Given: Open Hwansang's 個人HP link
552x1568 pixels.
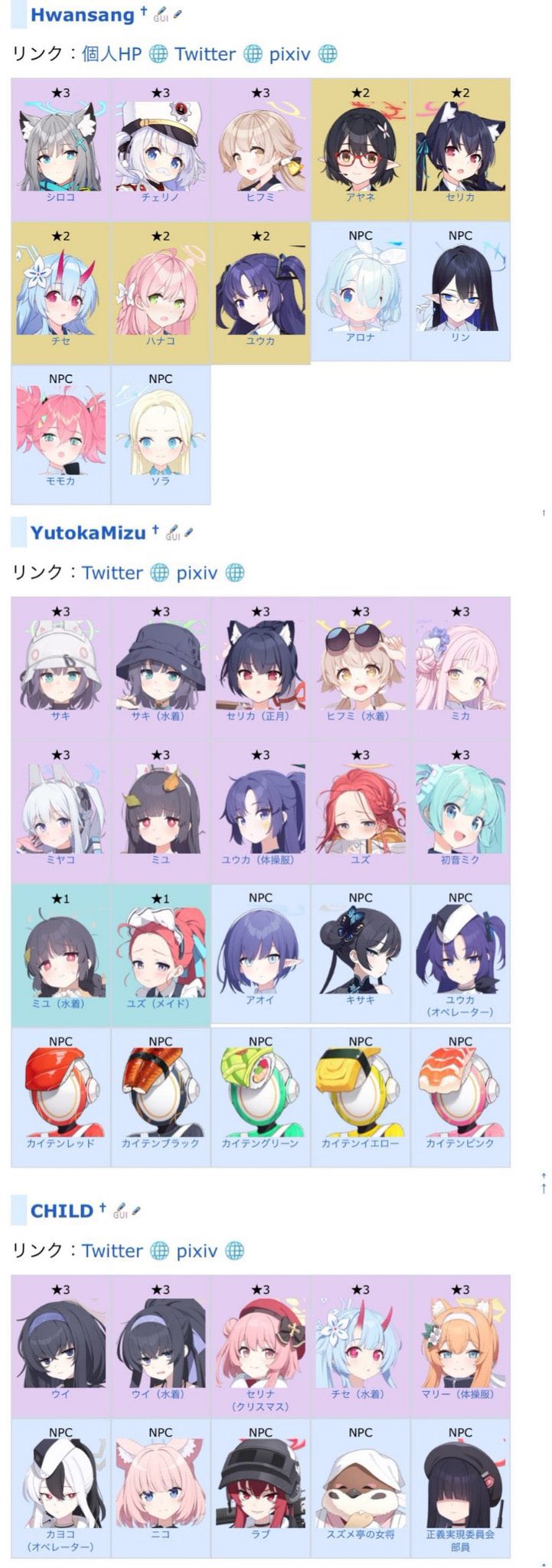Looking at the screenshot, I should [112, 54].
